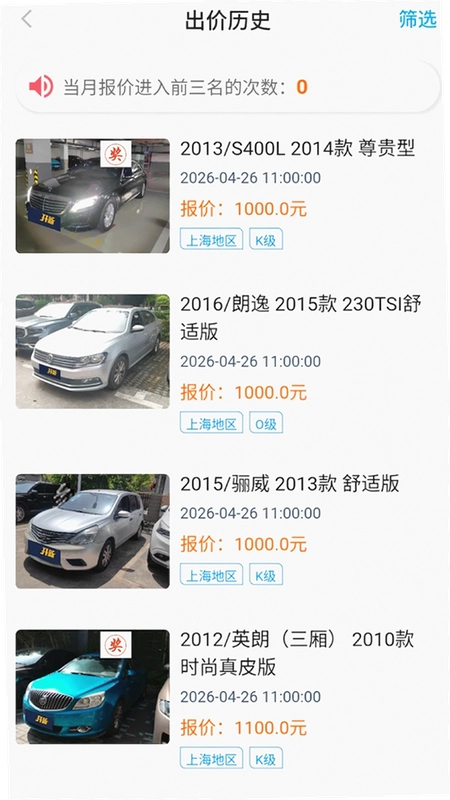The height and width of the screenshot is (800, 450).
Task: Open the 2013/S400L 2014款 尊贵型 bid record
Action: point(225,196)
